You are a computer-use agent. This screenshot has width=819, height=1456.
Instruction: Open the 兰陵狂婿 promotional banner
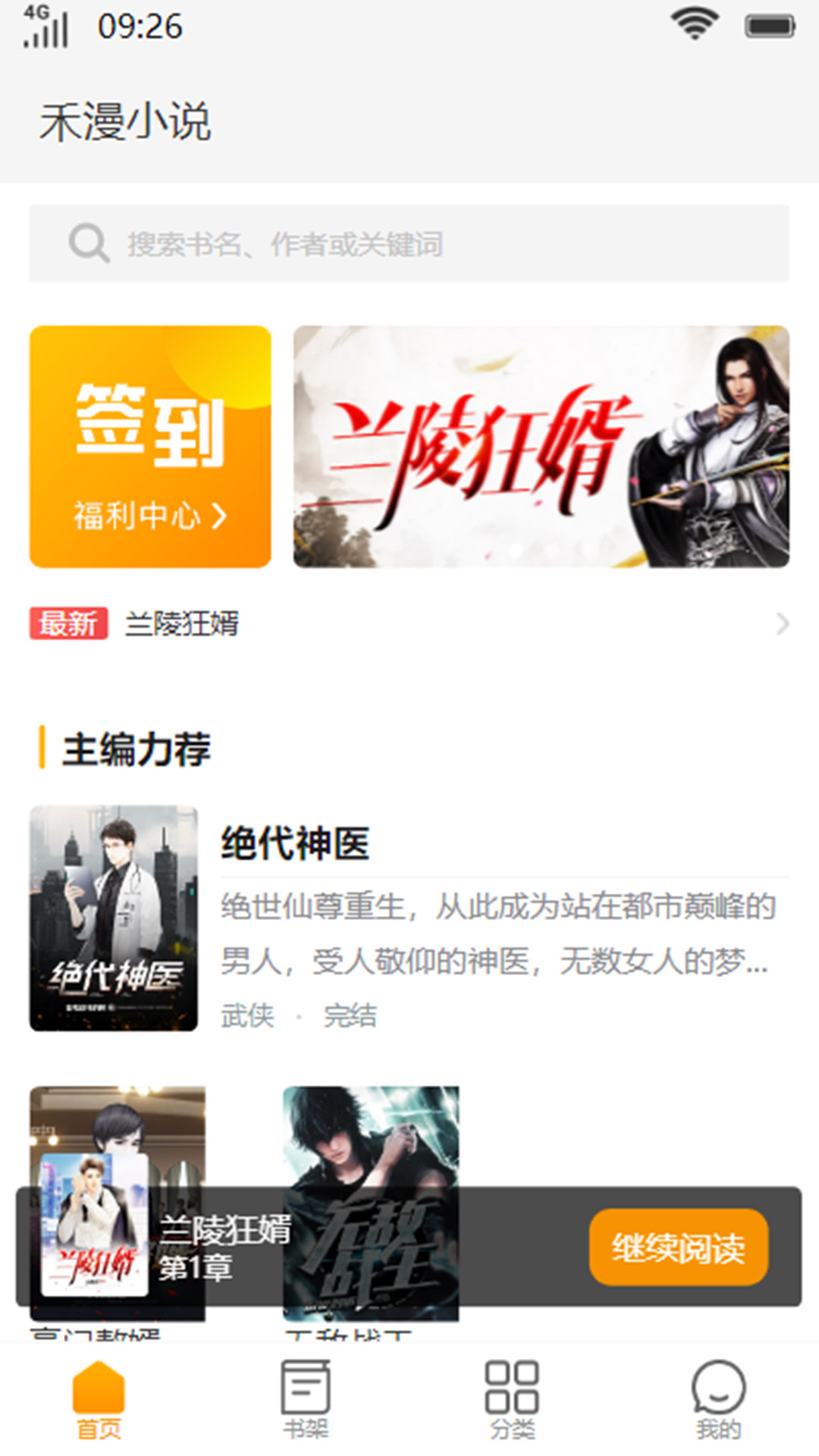coord(541,447)
